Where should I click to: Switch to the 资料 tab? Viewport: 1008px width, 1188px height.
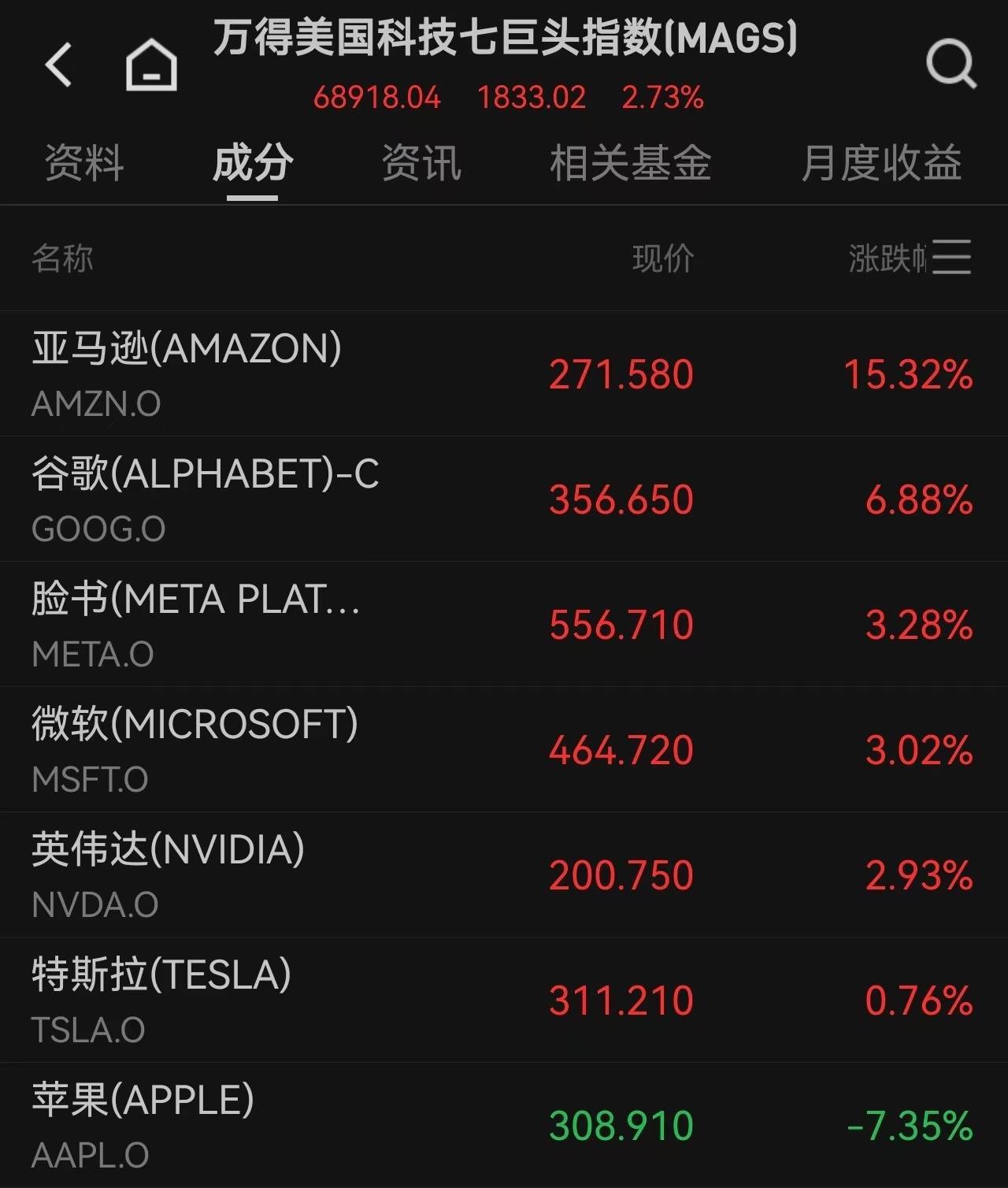click(84, 163)
